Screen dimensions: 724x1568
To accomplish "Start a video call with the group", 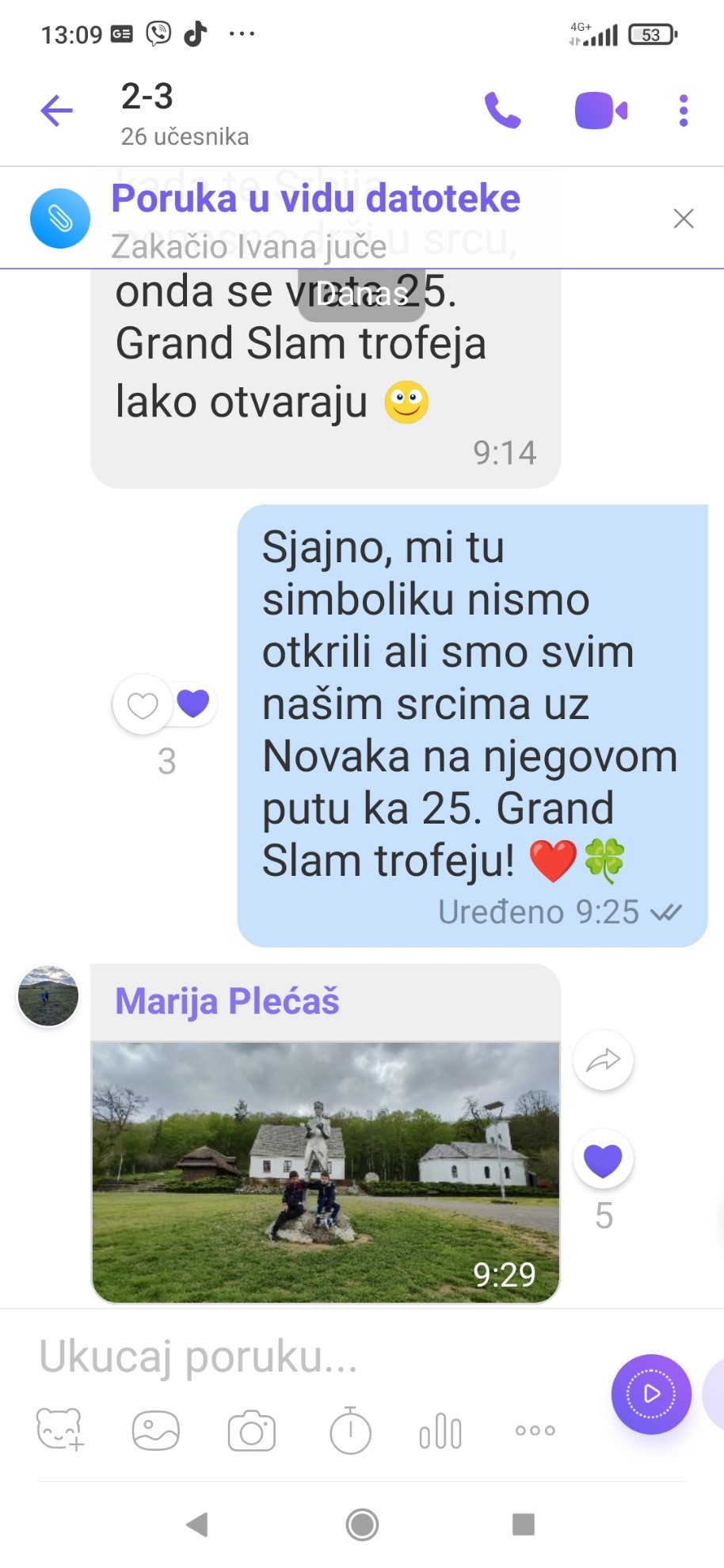I will pyautogui.click(x=600, y=111).
